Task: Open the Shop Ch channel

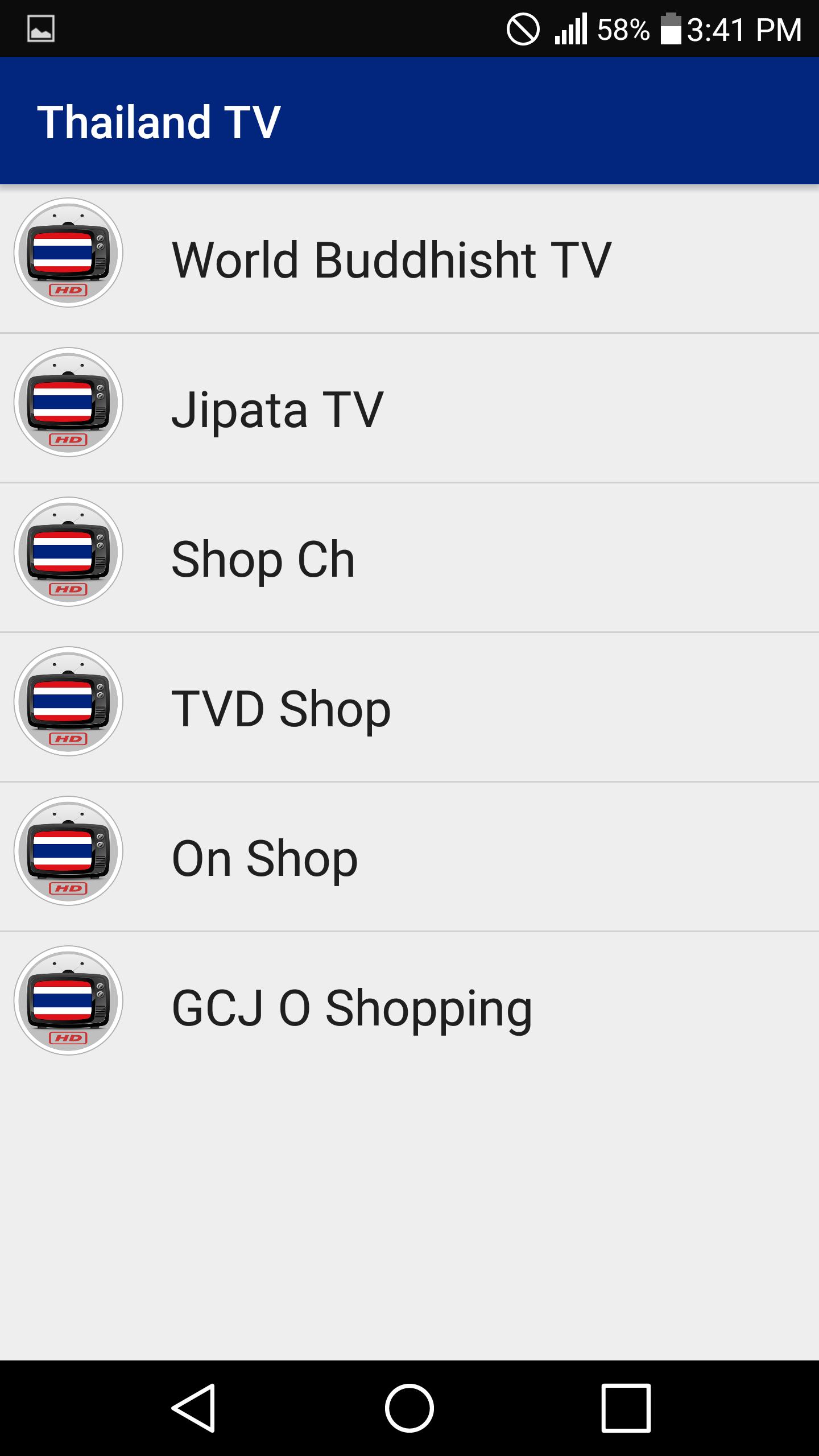Action: [409, 558]
